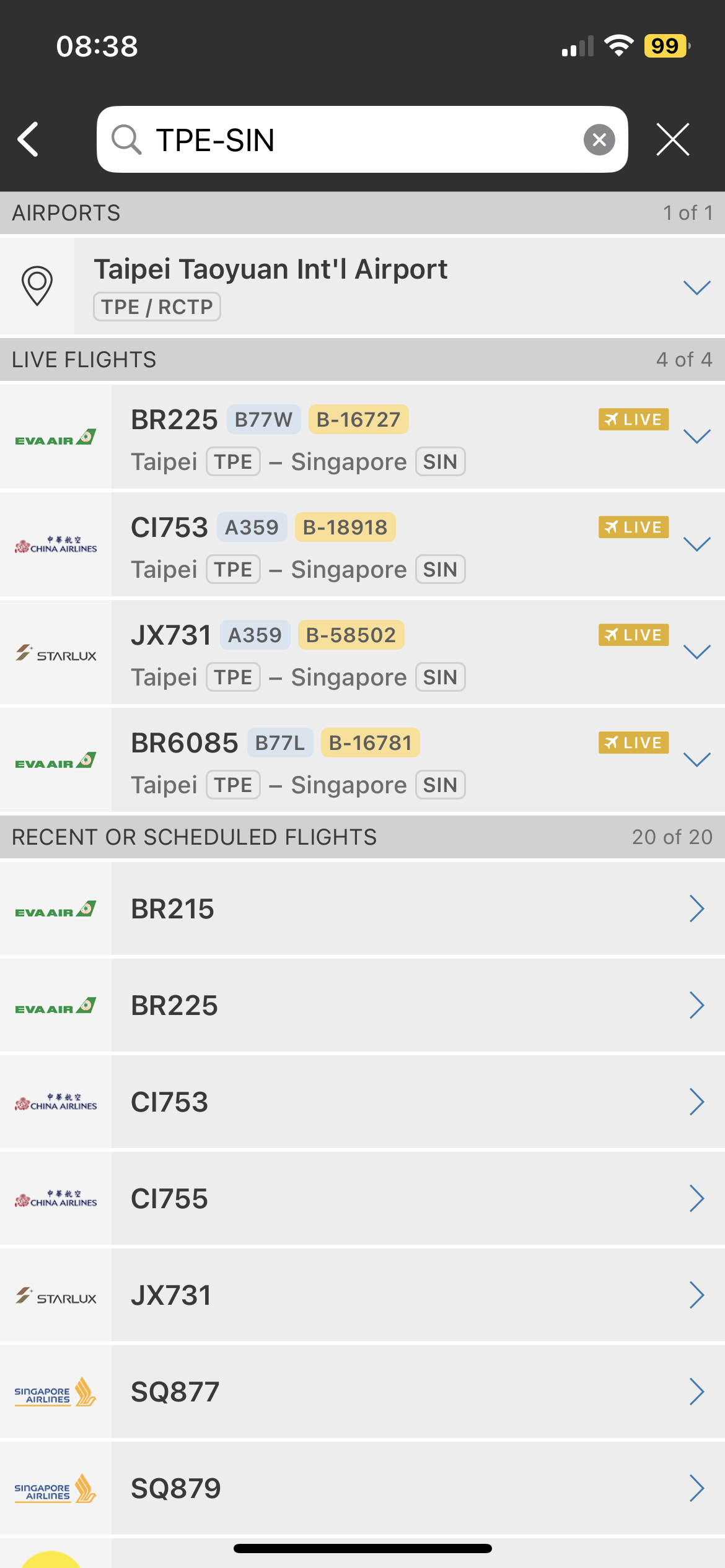Close the search screen
Image resolution: width=725 pixels, height=1568 pixels.
(x=672, y=139)
